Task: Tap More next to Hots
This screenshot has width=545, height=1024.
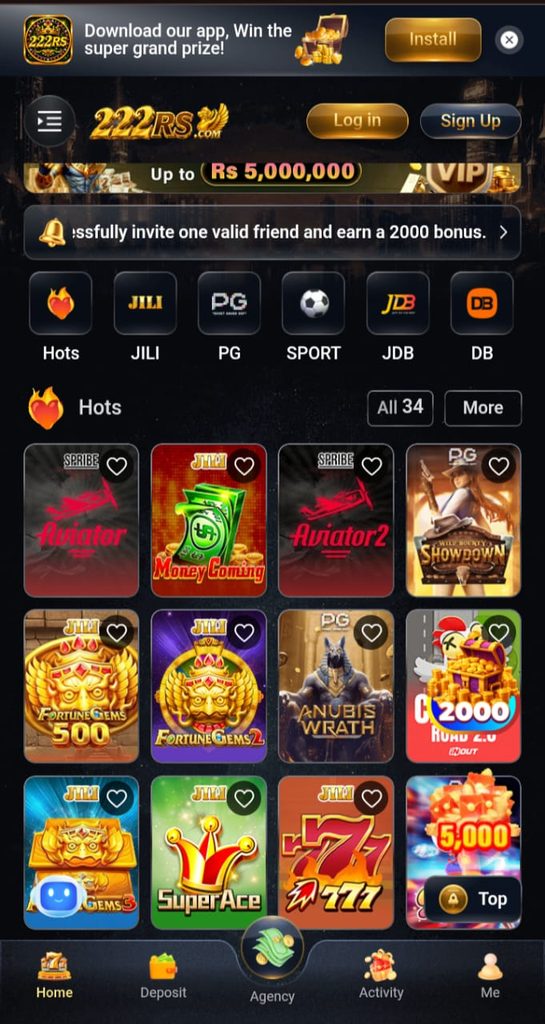Action: [483, 408]
